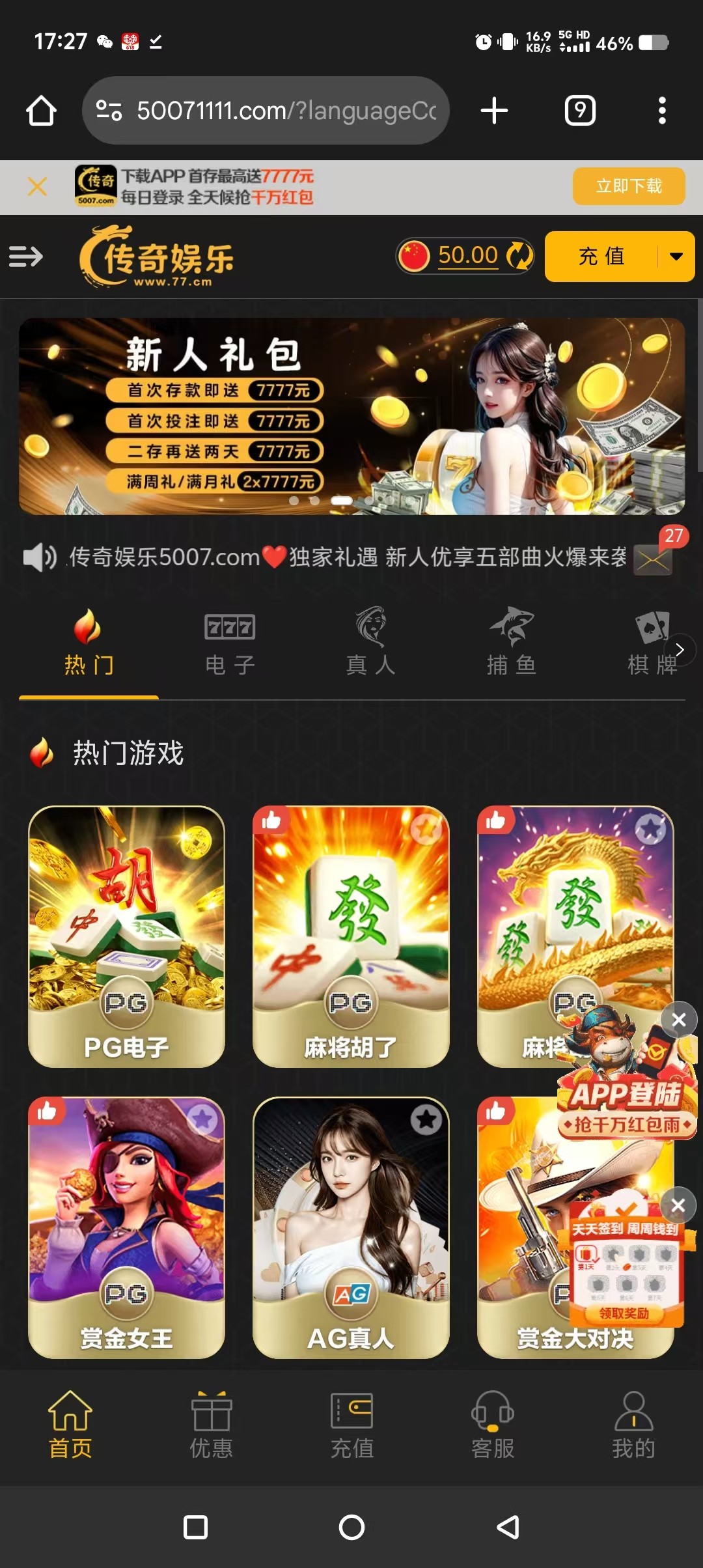
Task: Open the browser tab switcher showing 9
Action: (x=580, y=111)
